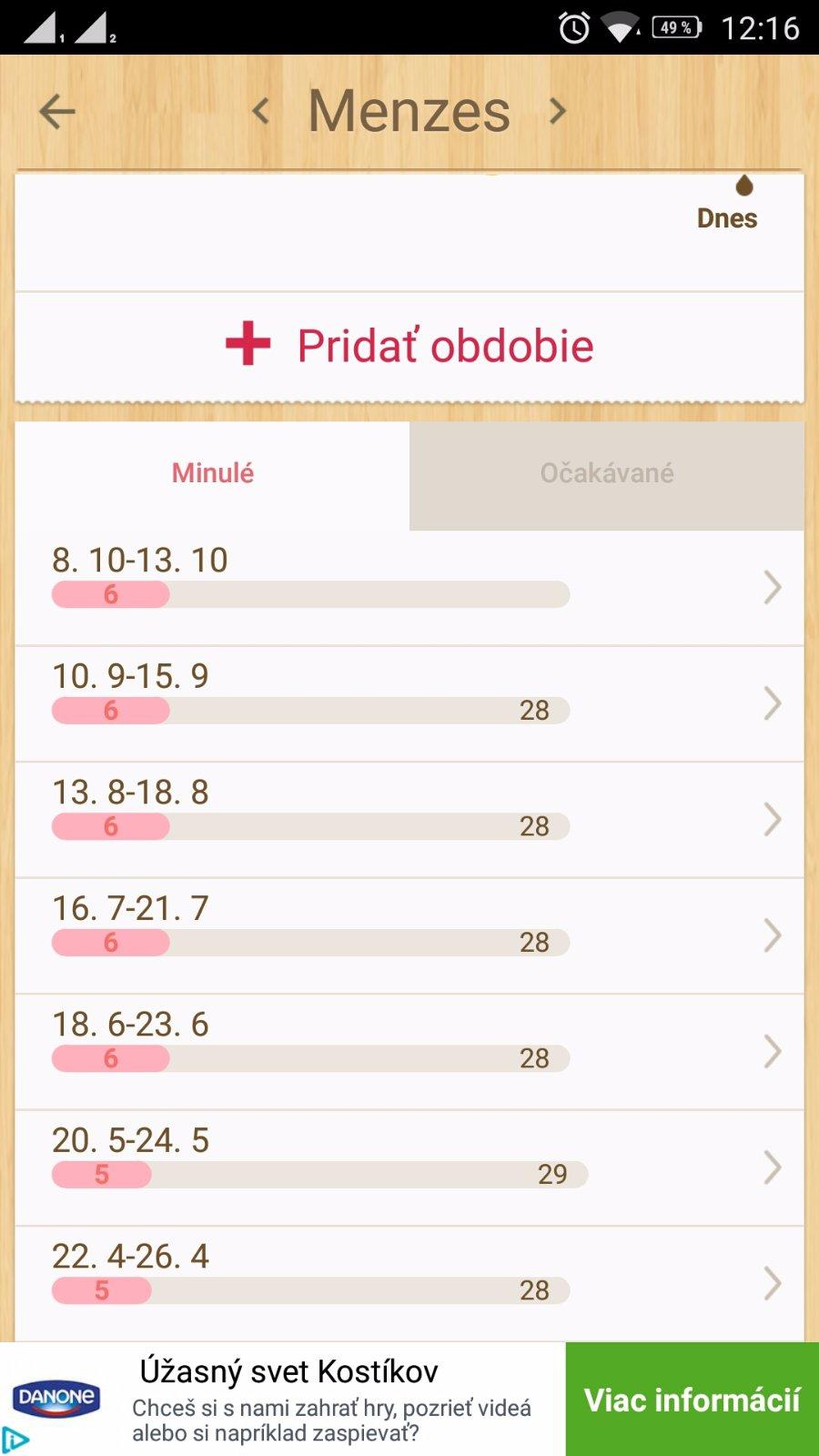Image resolution: width=819 pixels, height=1456 pixels.
Task: View details for 18. 6-23. 6
Action: pyautogui.click(x=409, y=1051)
